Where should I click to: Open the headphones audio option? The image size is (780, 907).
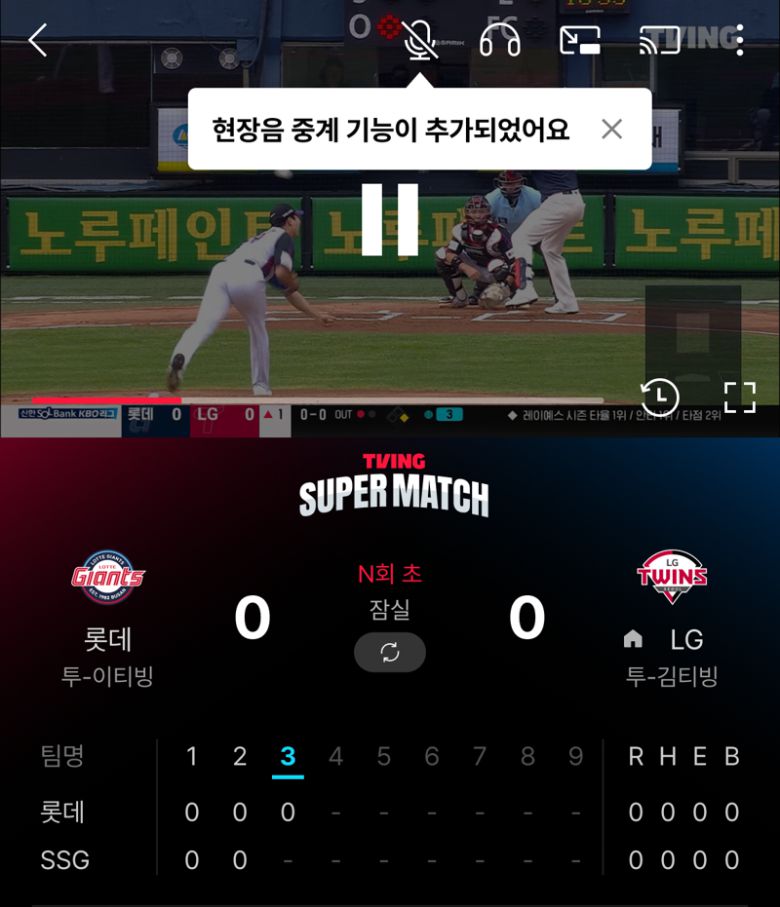point(500,40)
